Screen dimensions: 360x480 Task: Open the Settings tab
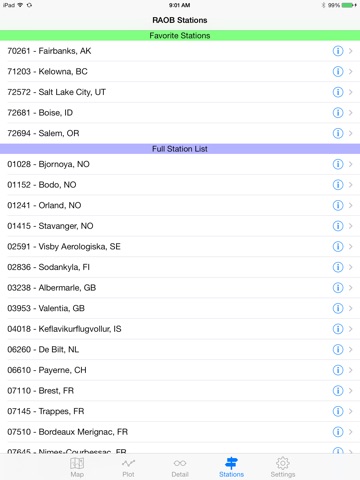point(283,467)
